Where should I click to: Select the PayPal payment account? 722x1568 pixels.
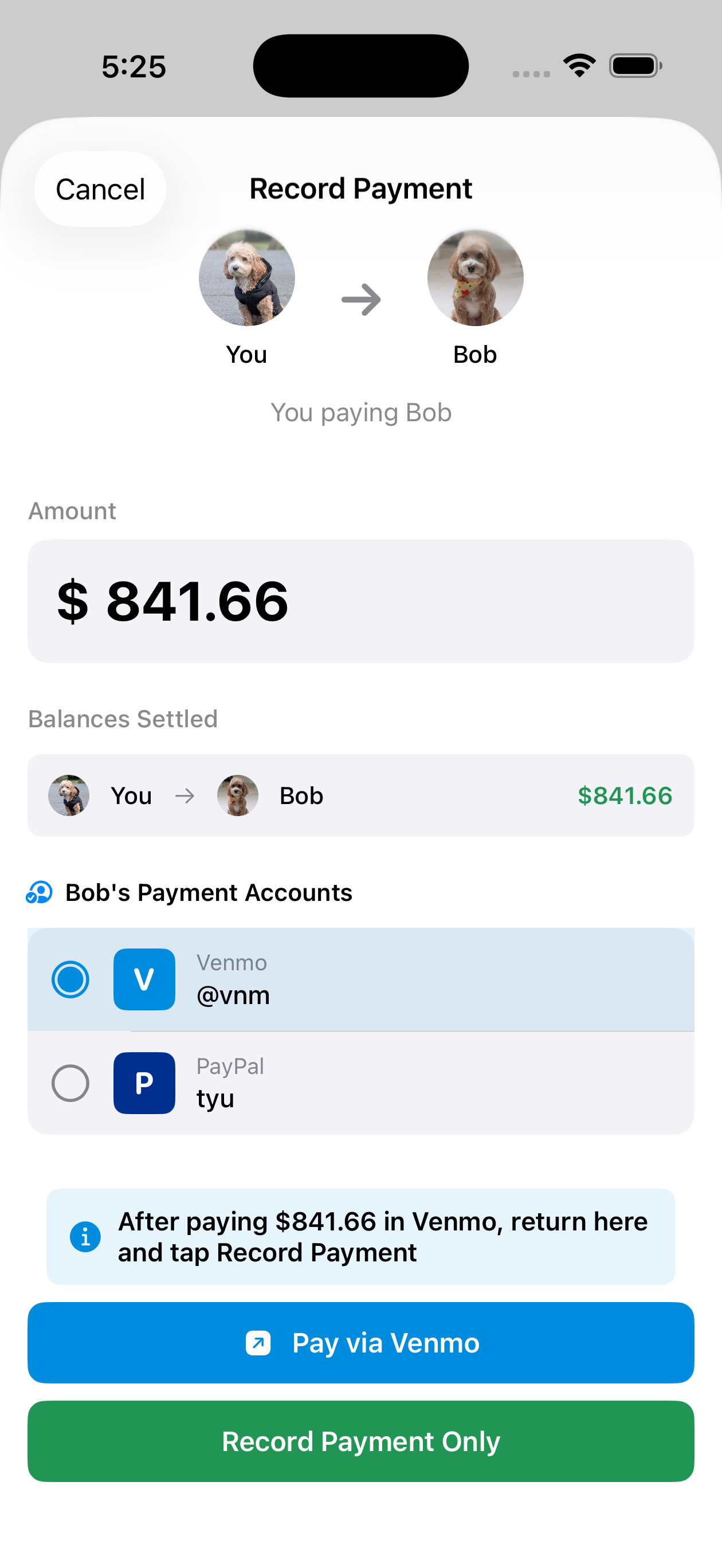tap(70, 1084)
